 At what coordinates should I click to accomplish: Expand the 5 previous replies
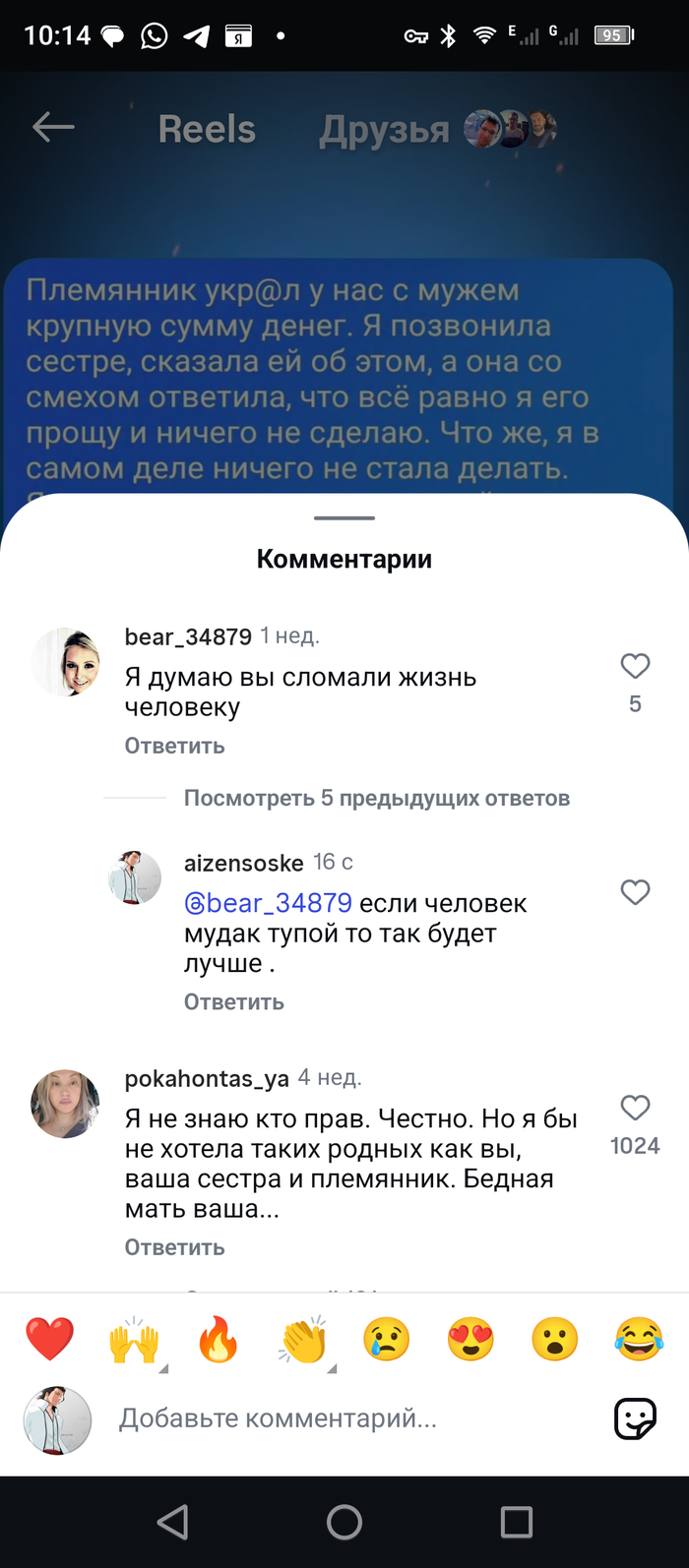[376, 798]
